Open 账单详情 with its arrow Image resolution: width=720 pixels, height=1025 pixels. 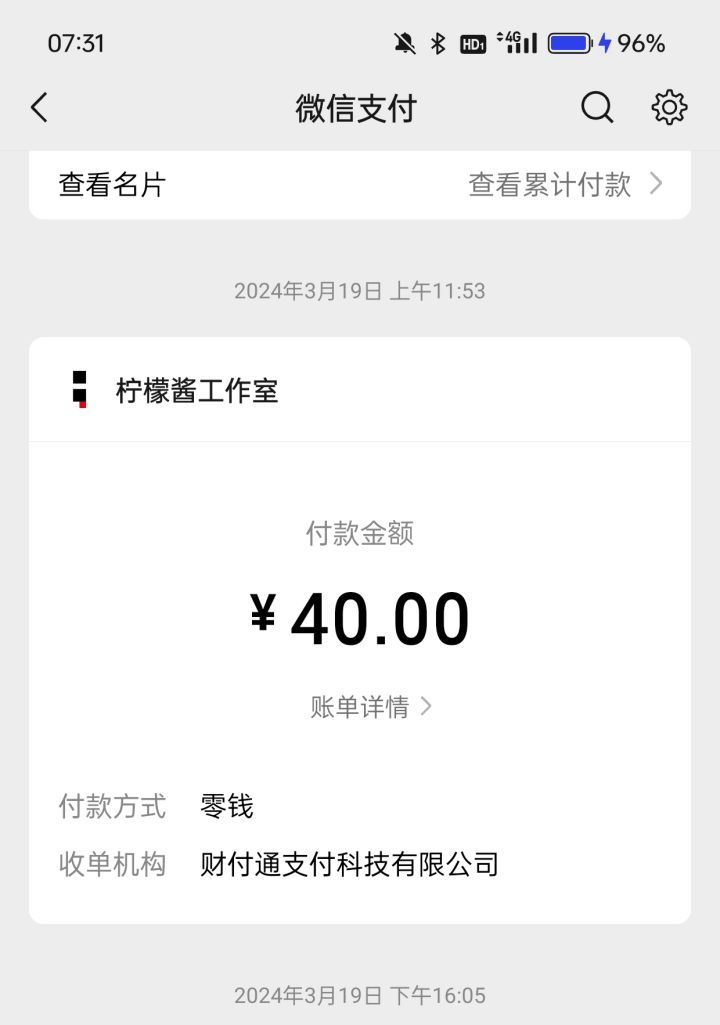(x=425, y=706)
